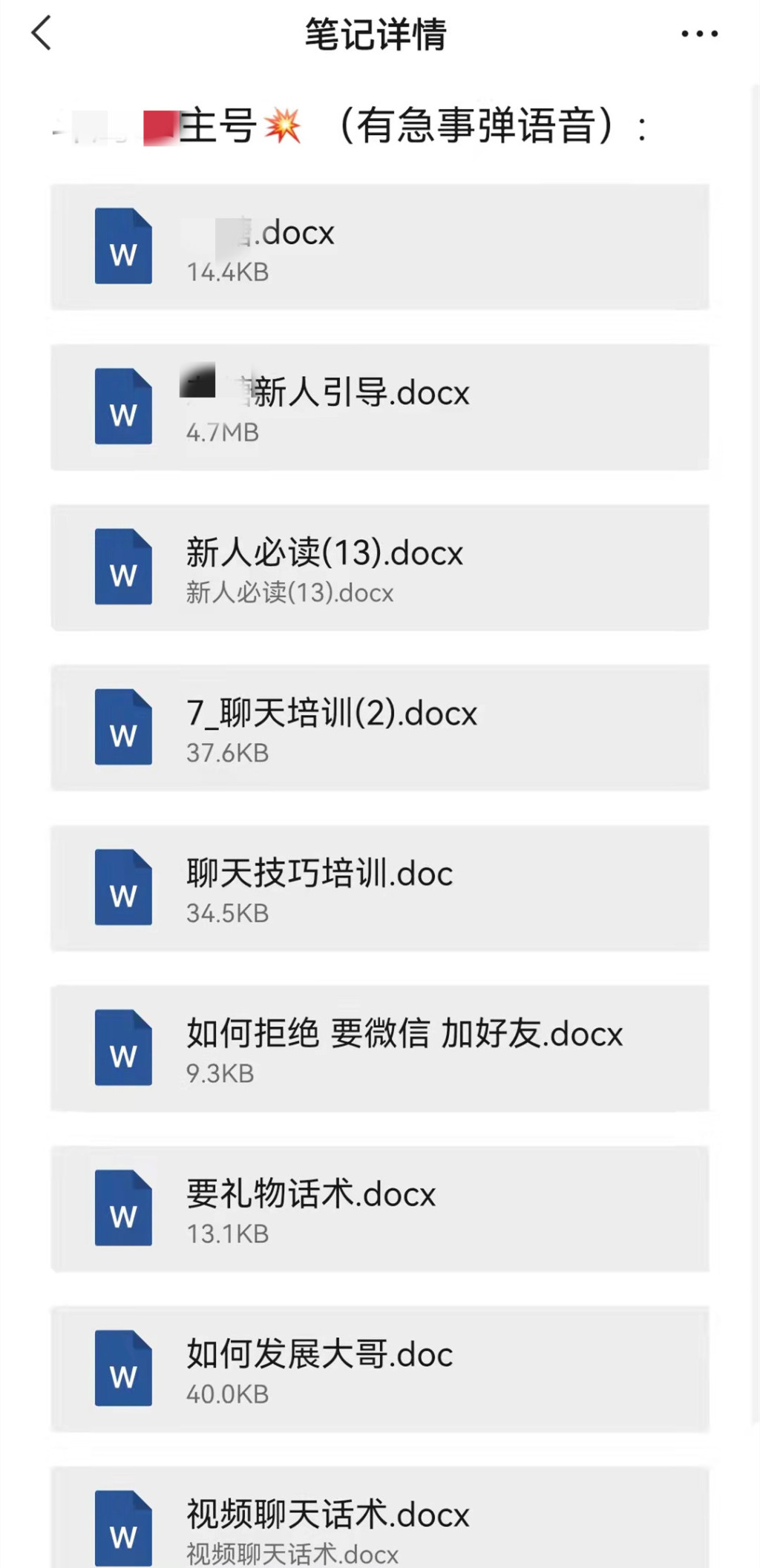The image size is (760, 1568).
Task: Open the 新人引导.docx document
Action: 379,407
